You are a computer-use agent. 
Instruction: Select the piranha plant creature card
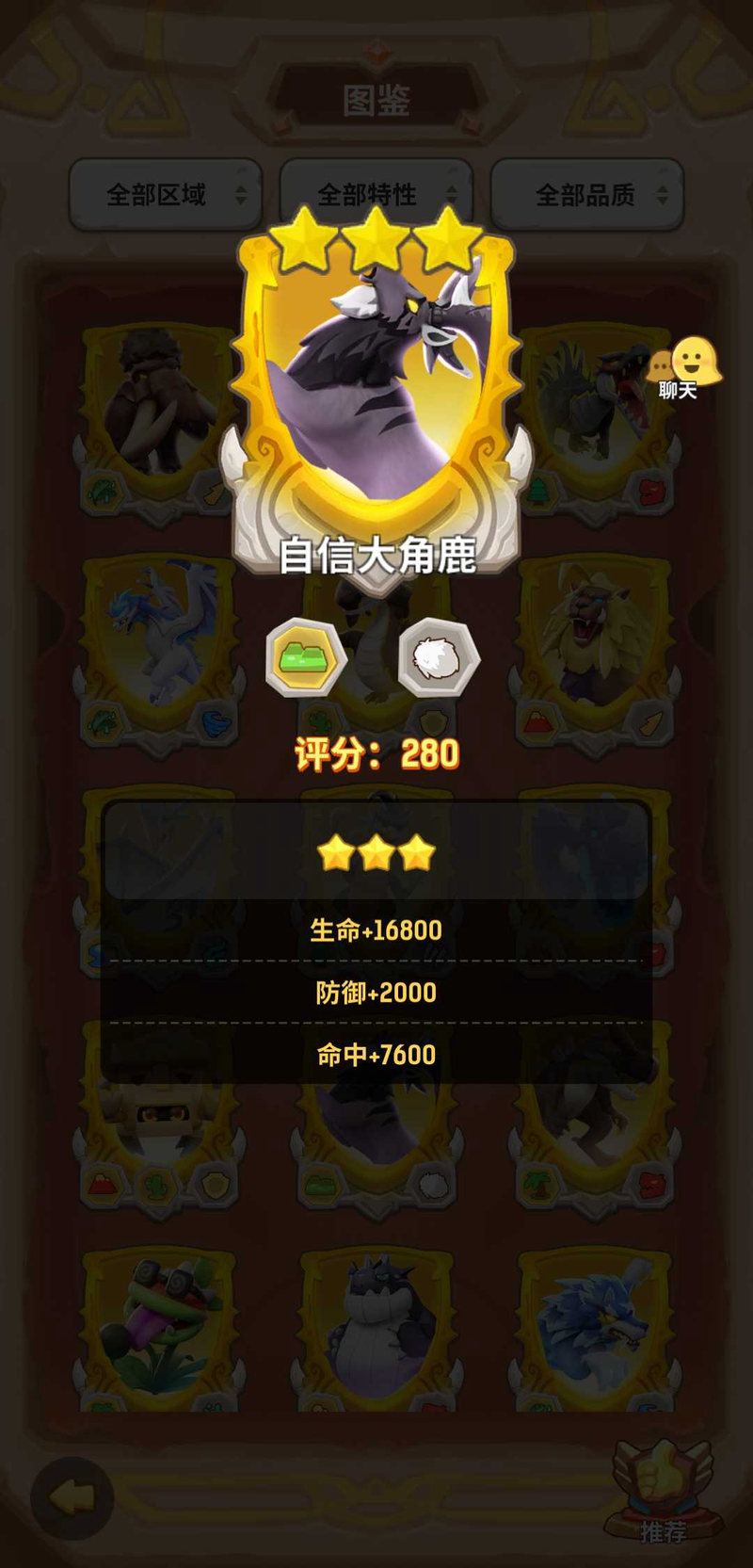[x=158, y=1328]
